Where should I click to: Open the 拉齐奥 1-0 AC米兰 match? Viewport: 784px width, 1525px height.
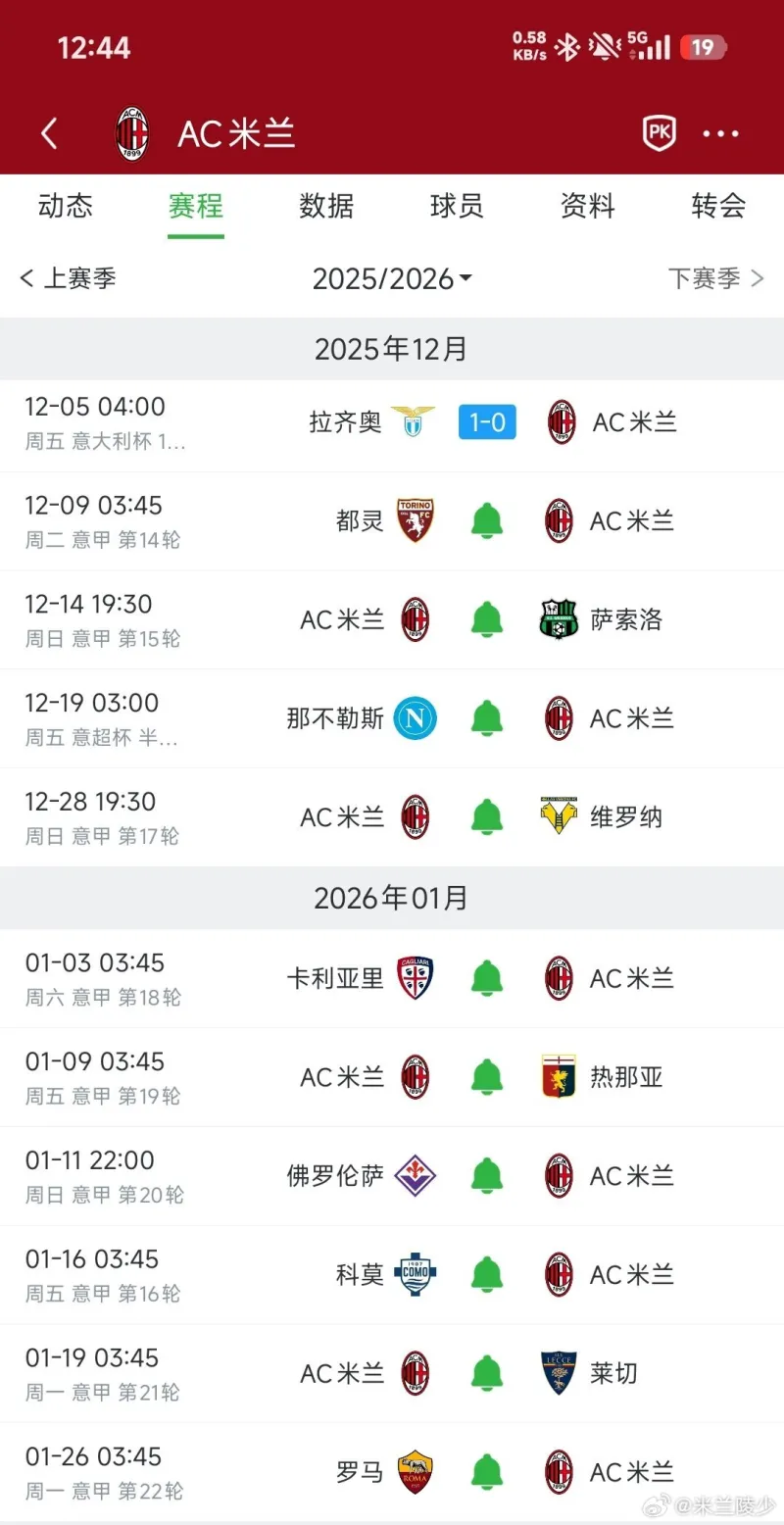(487, 422)
